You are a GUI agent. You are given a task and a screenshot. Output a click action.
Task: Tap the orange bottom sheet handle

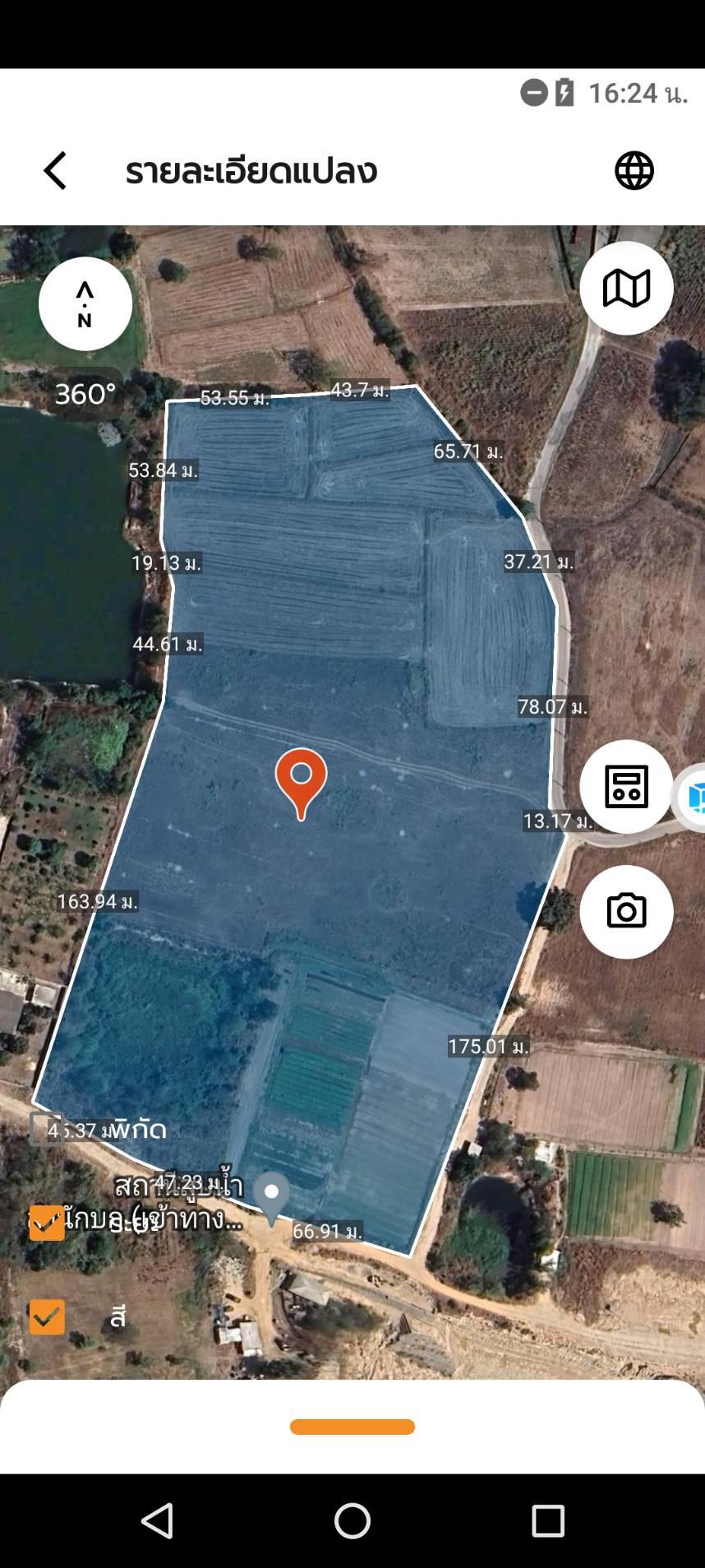point(352,1427)
